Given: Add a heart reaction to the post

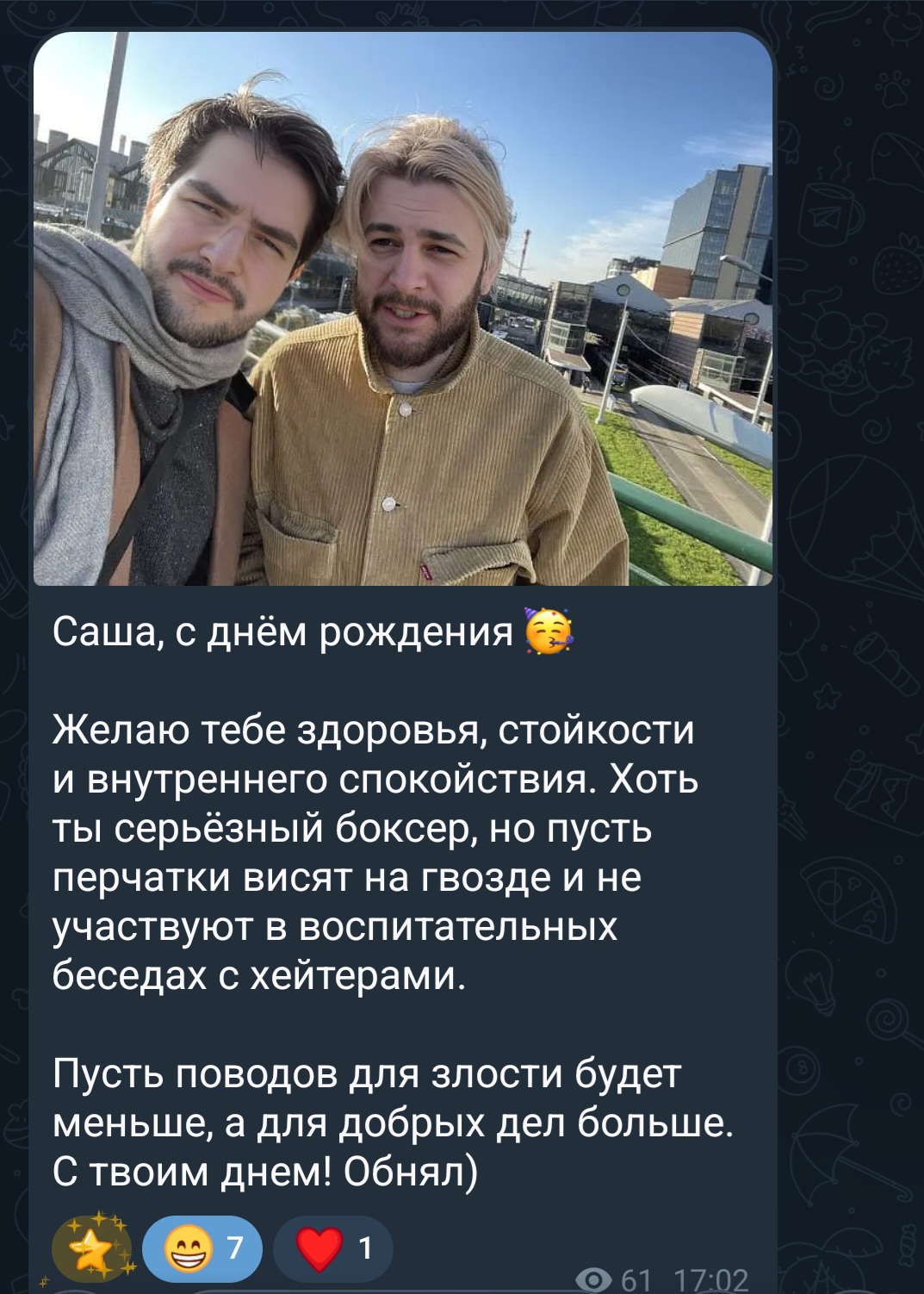Looking at the screenshot, I should click(x=332, y=1248).
